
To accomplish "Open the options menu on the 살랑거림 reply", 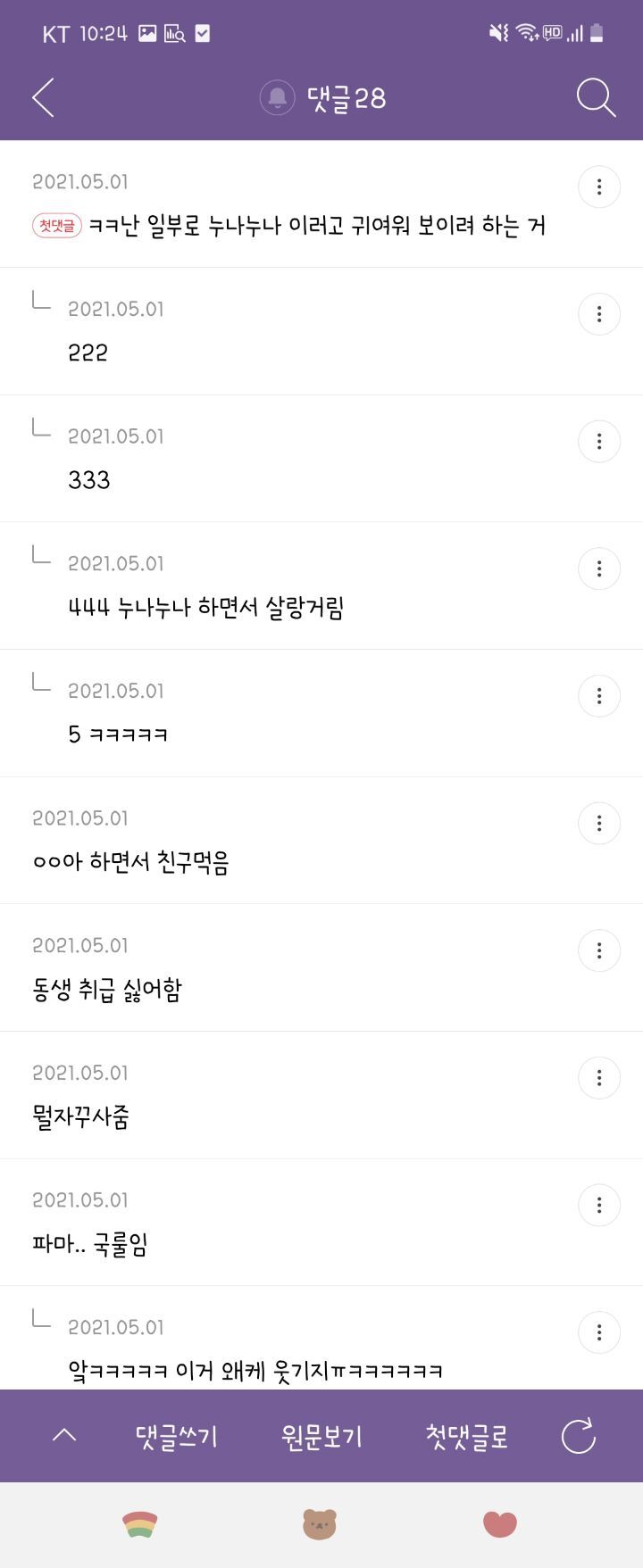I will pyautogui.click(x=599, y=568).
